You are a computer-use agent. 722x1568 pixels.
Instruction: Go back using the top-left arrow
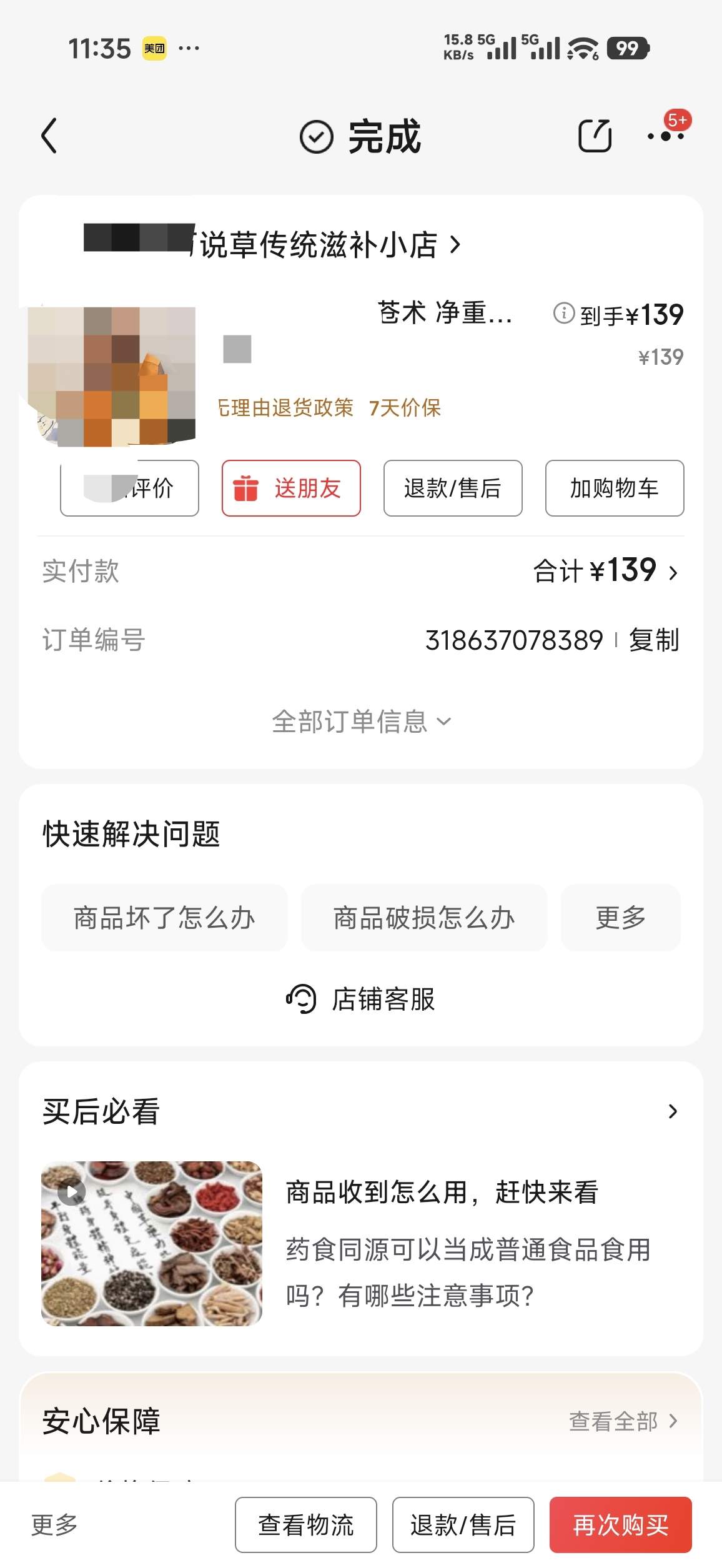pos(49,136)
